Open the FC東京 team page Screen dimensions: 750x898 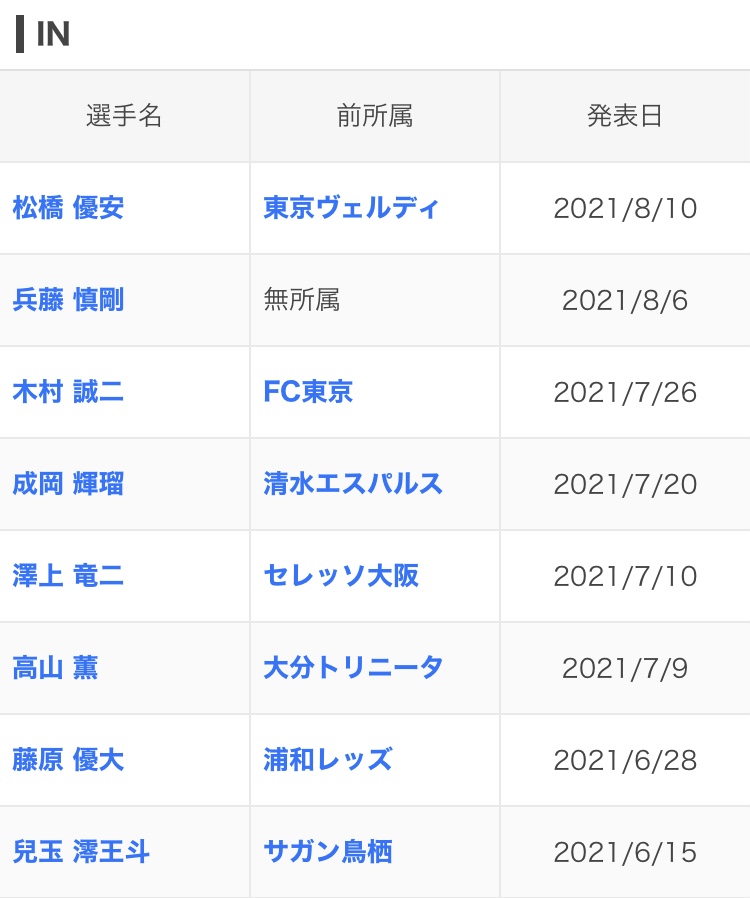308,392
